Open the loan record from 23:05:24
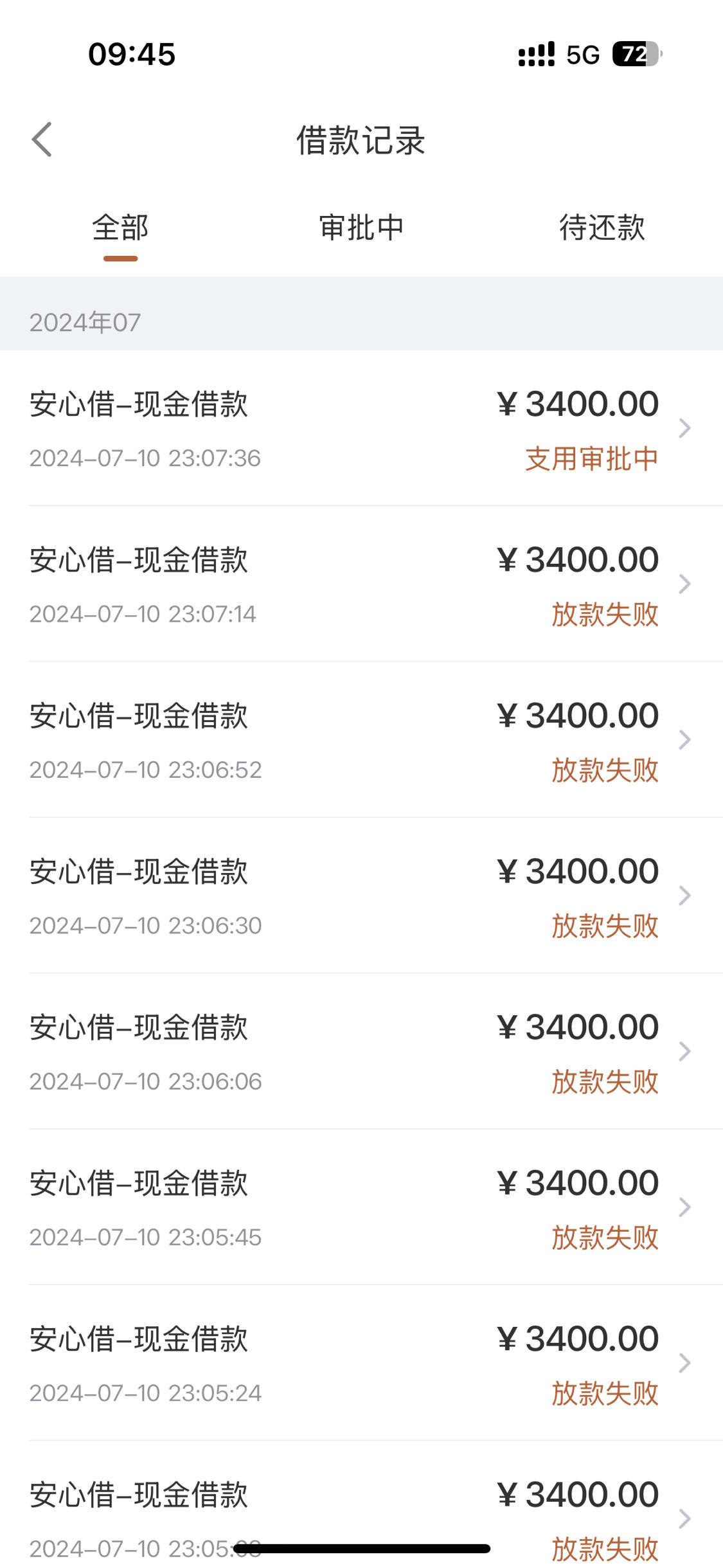 click(361, 1363)
